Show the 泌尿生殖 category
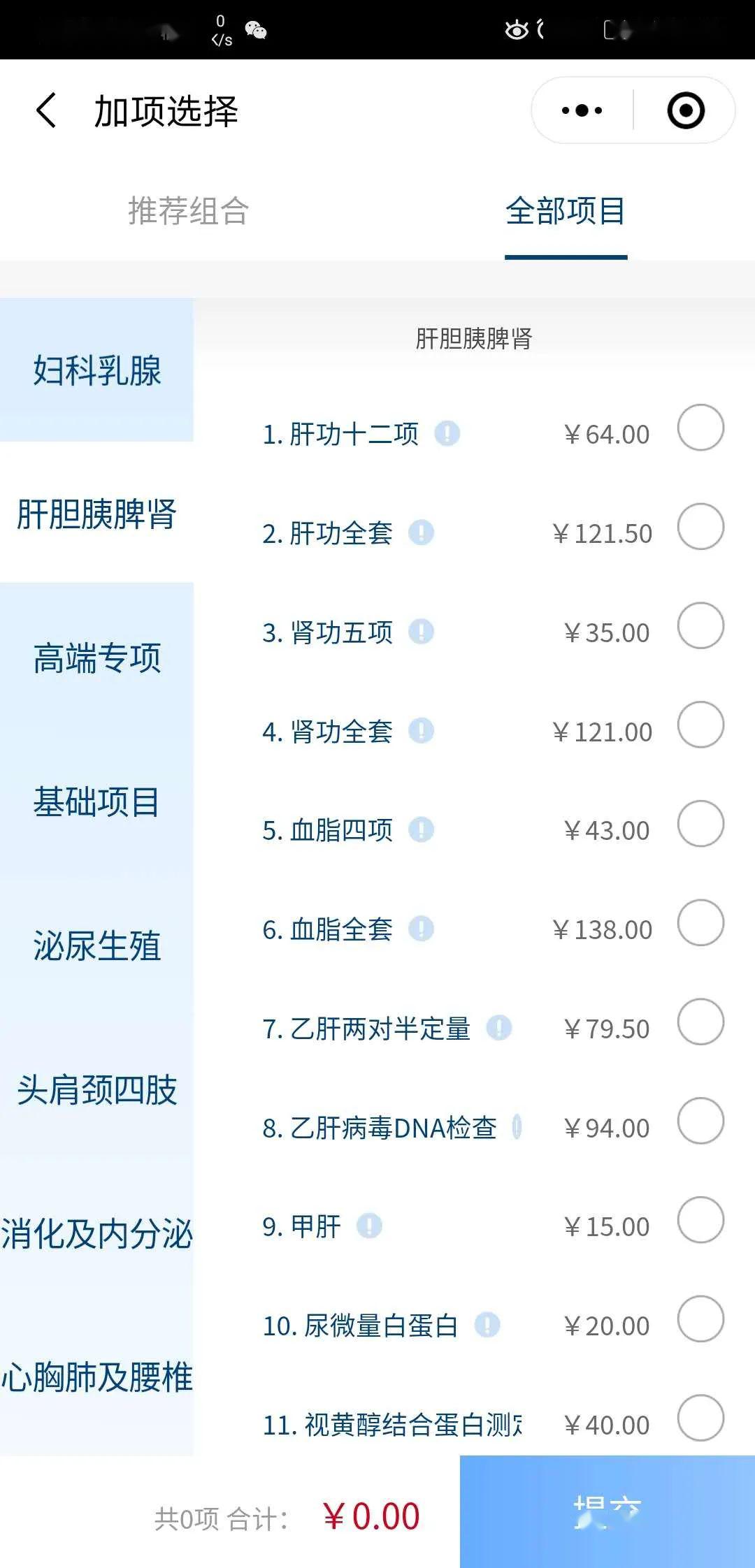Screen dimensions: 755x1568 point(96,945)
